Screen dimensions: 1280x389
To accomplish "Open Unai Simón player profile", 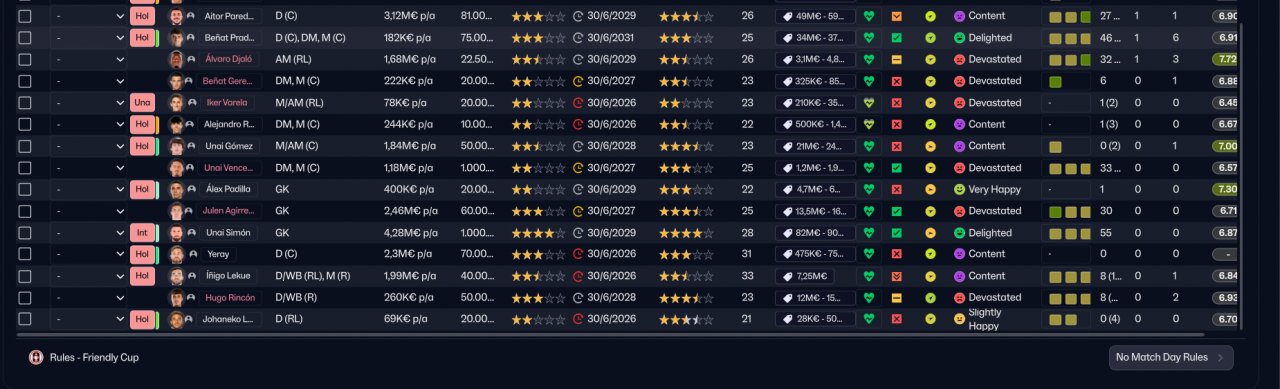I will [228, 233].
